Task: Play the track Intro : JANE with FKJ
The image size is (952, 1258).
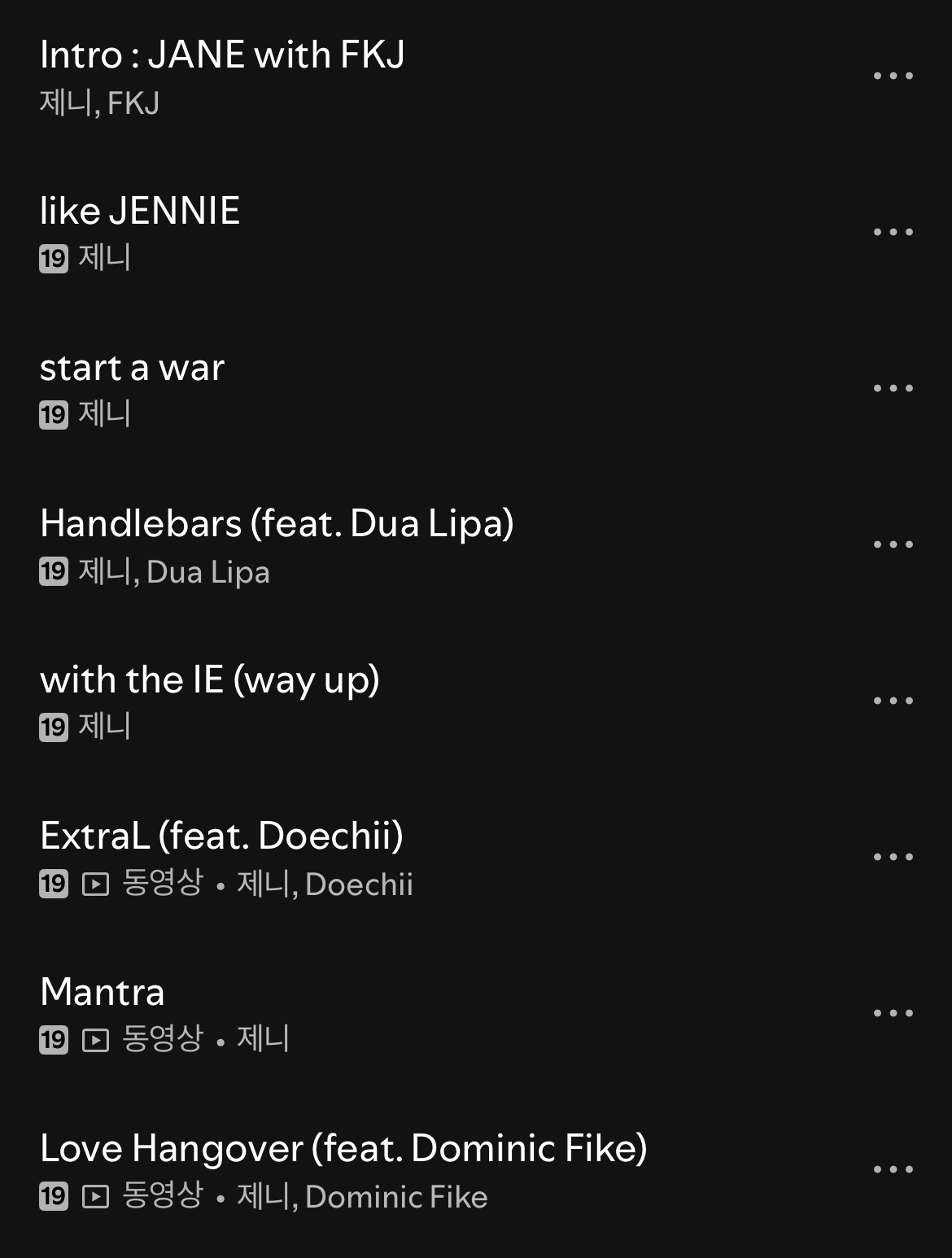Action: tap(222, 55)
